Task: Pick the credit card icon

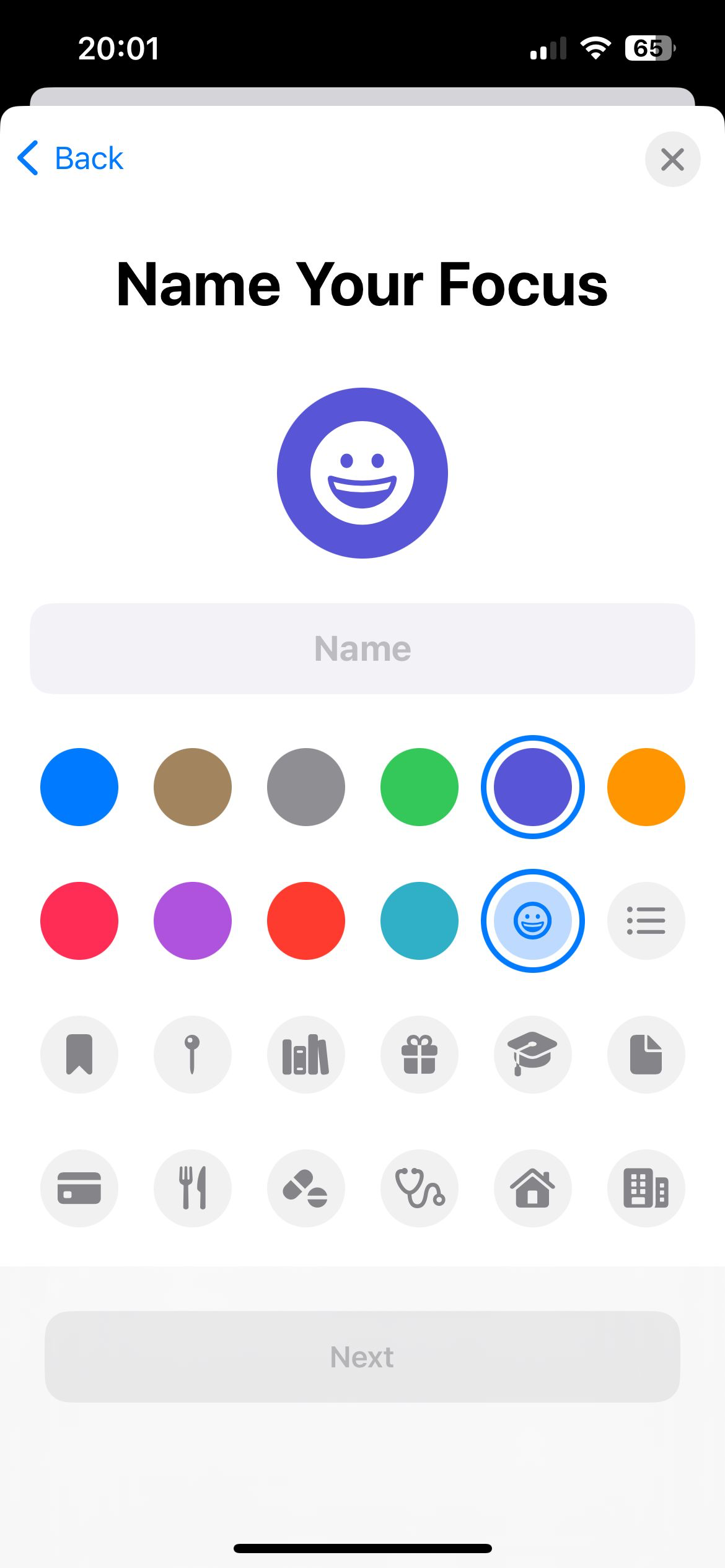Action: pos(79,1188)
